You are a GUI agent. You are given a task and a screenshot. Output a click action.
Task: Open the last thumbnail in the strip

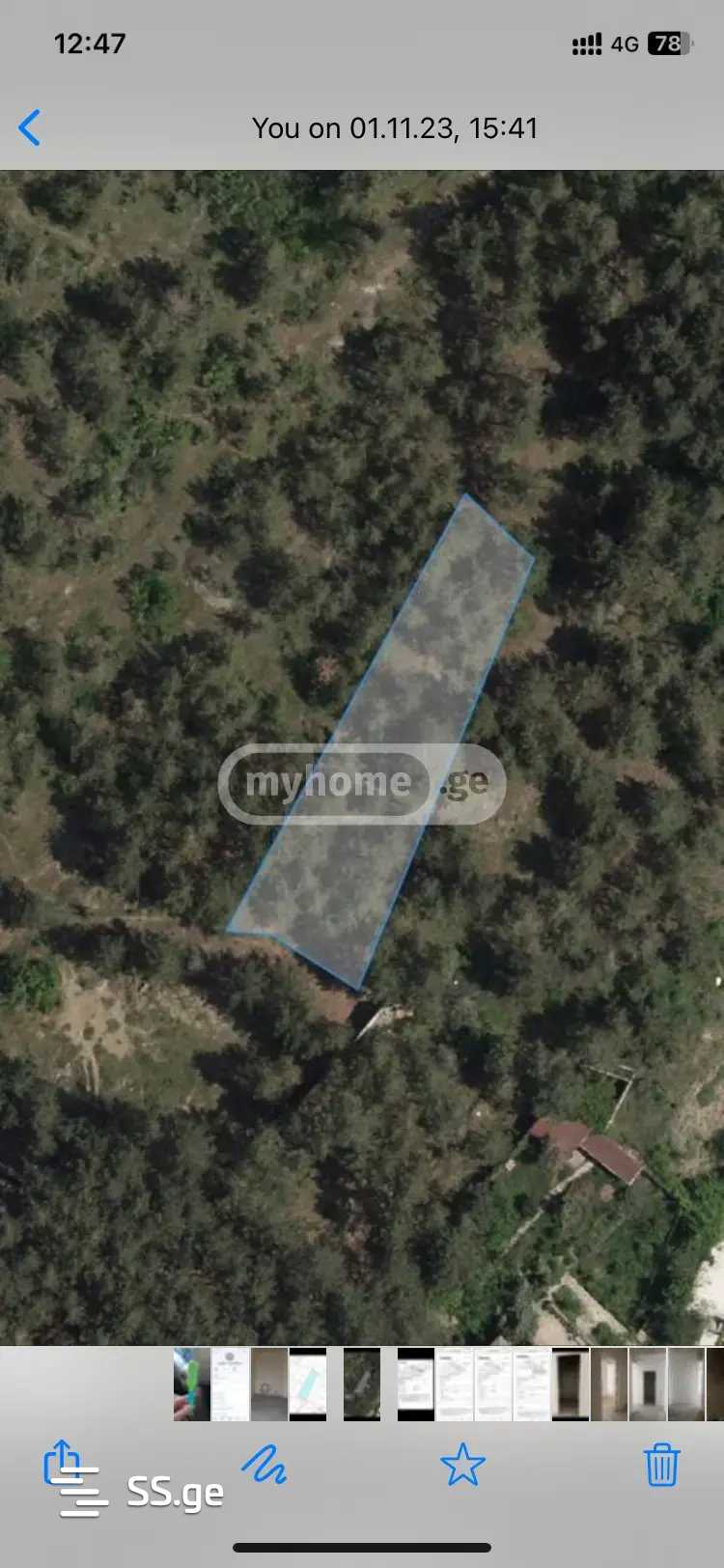coord(715,1385)
